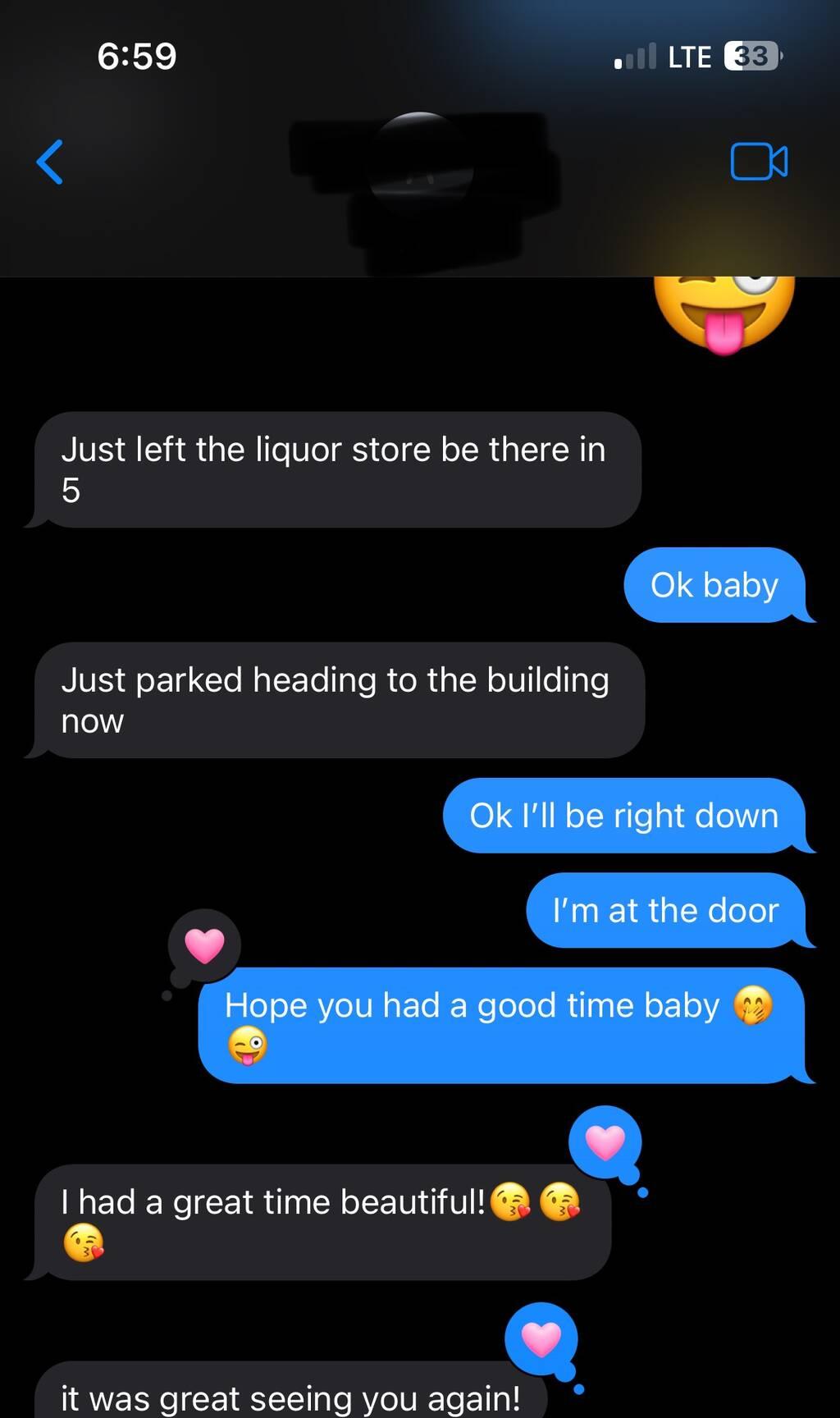Start a FaceTime video call
Viewport: 840px width, 1418px height.
pyautogui.click(x=758, y=162)
